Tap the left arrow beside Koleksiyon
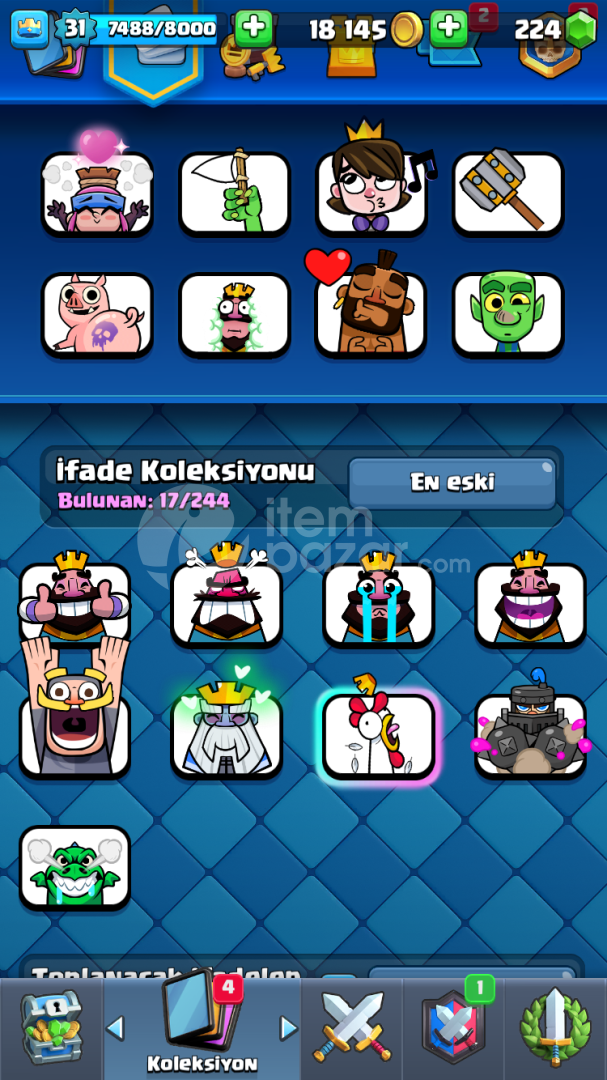This screenshot has height=1080, width=607. 115,1028
